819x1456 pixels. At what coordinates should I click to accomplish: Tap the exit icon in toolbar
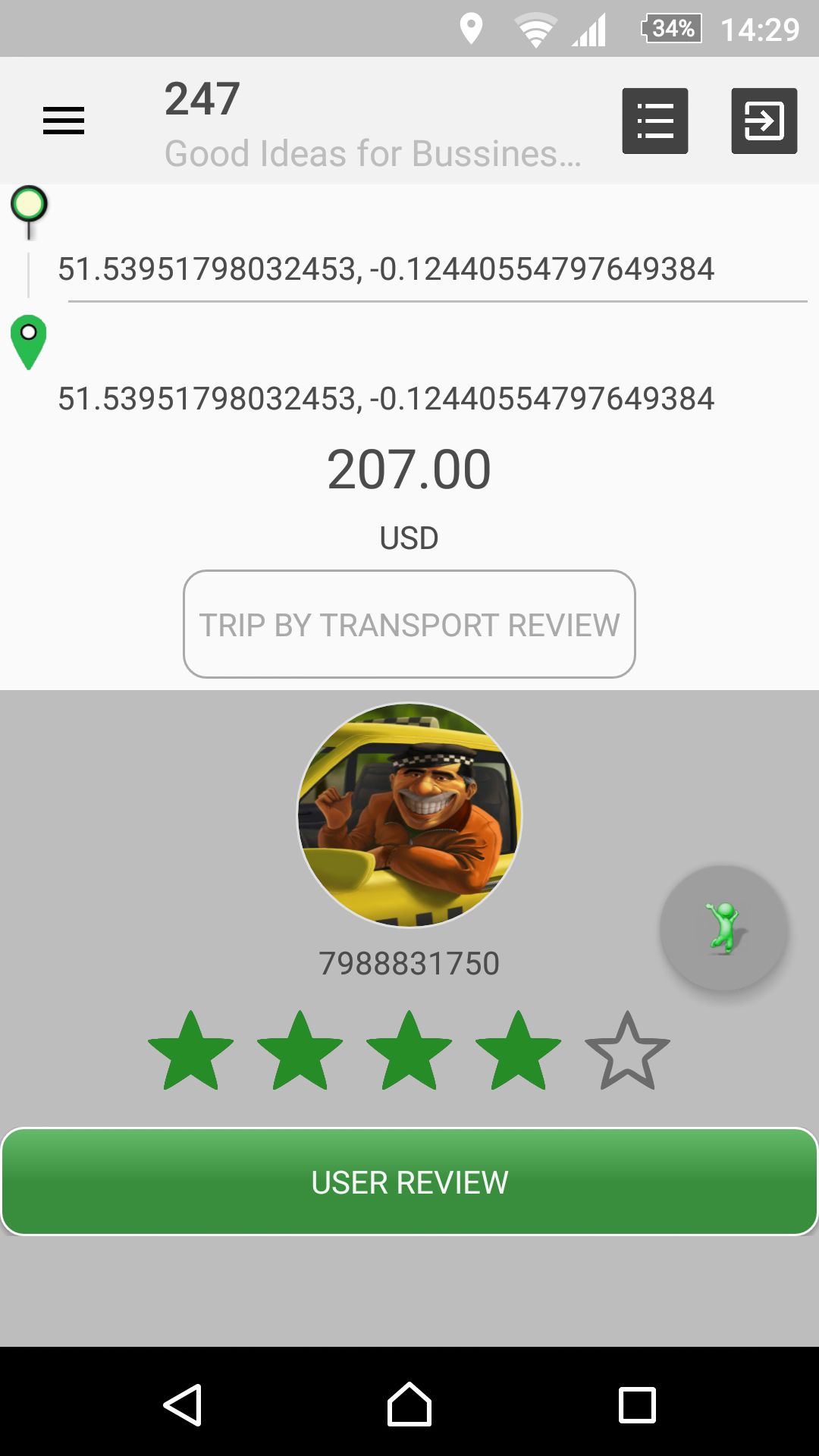pyautogui.click(x=764, y=121)
